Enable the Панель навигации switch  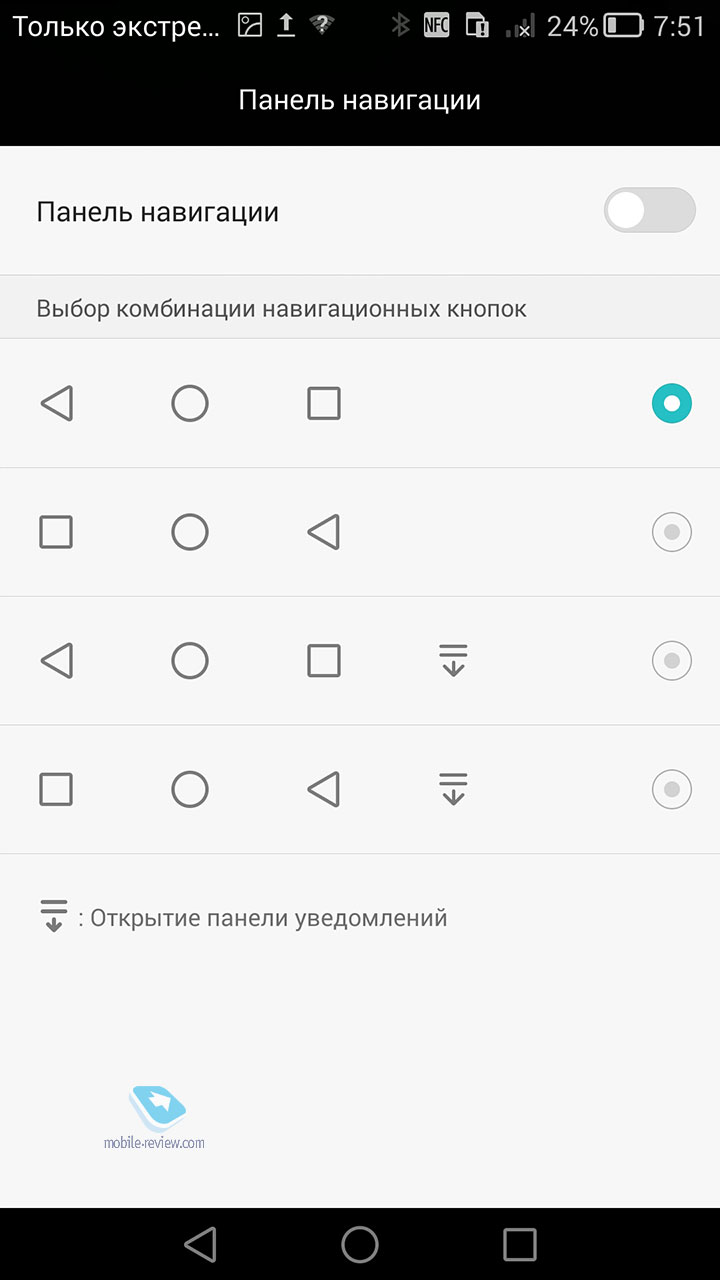click(x=649, y=211)
